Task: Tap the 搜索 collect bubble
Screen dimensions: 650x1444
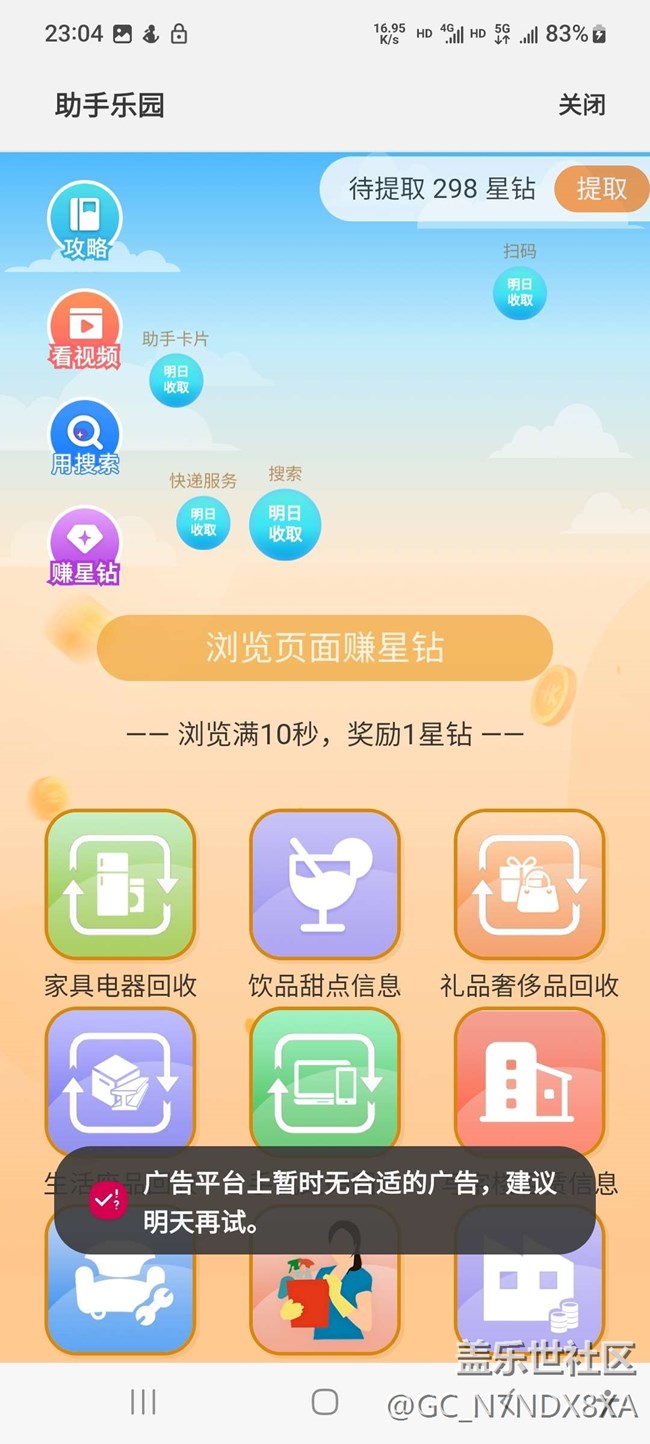Action: (x=285, y=524)
